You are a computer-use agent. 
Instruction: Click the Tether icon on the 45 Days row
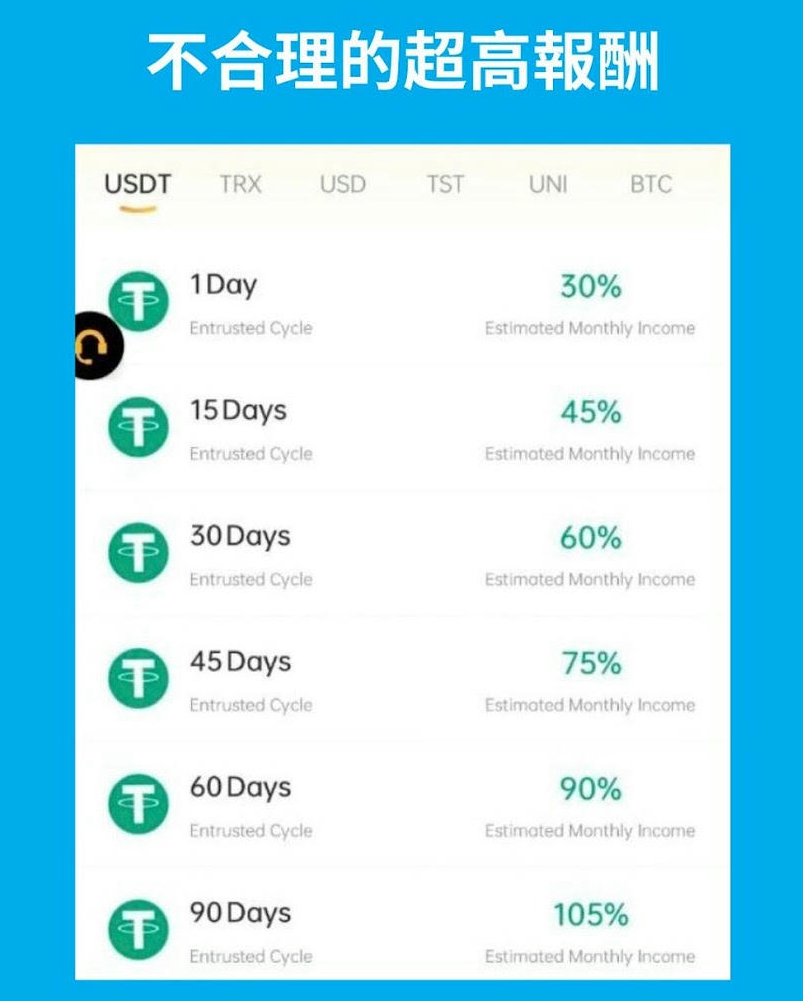tap(140, 679)
